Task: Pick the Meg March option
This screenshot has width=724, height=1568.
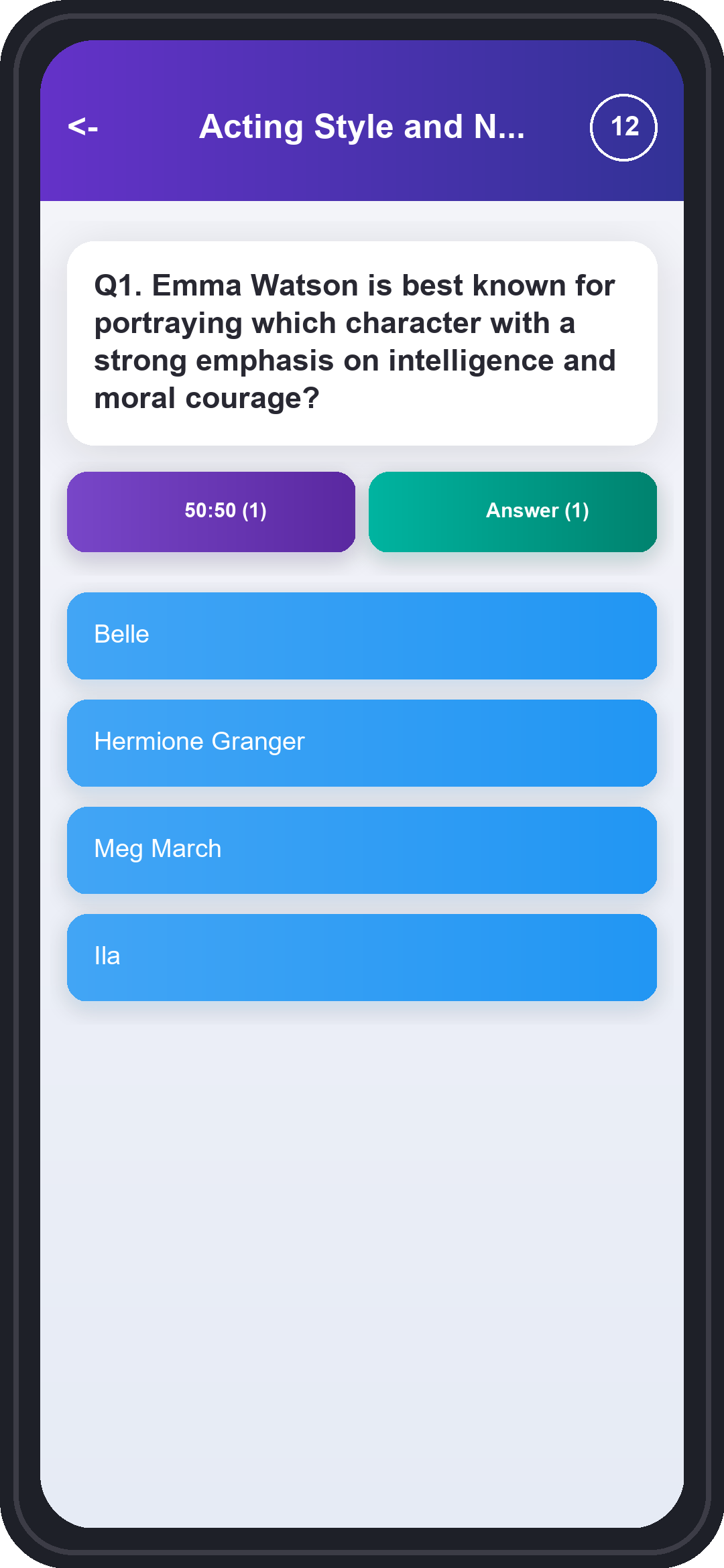Action: coord(362,850)
